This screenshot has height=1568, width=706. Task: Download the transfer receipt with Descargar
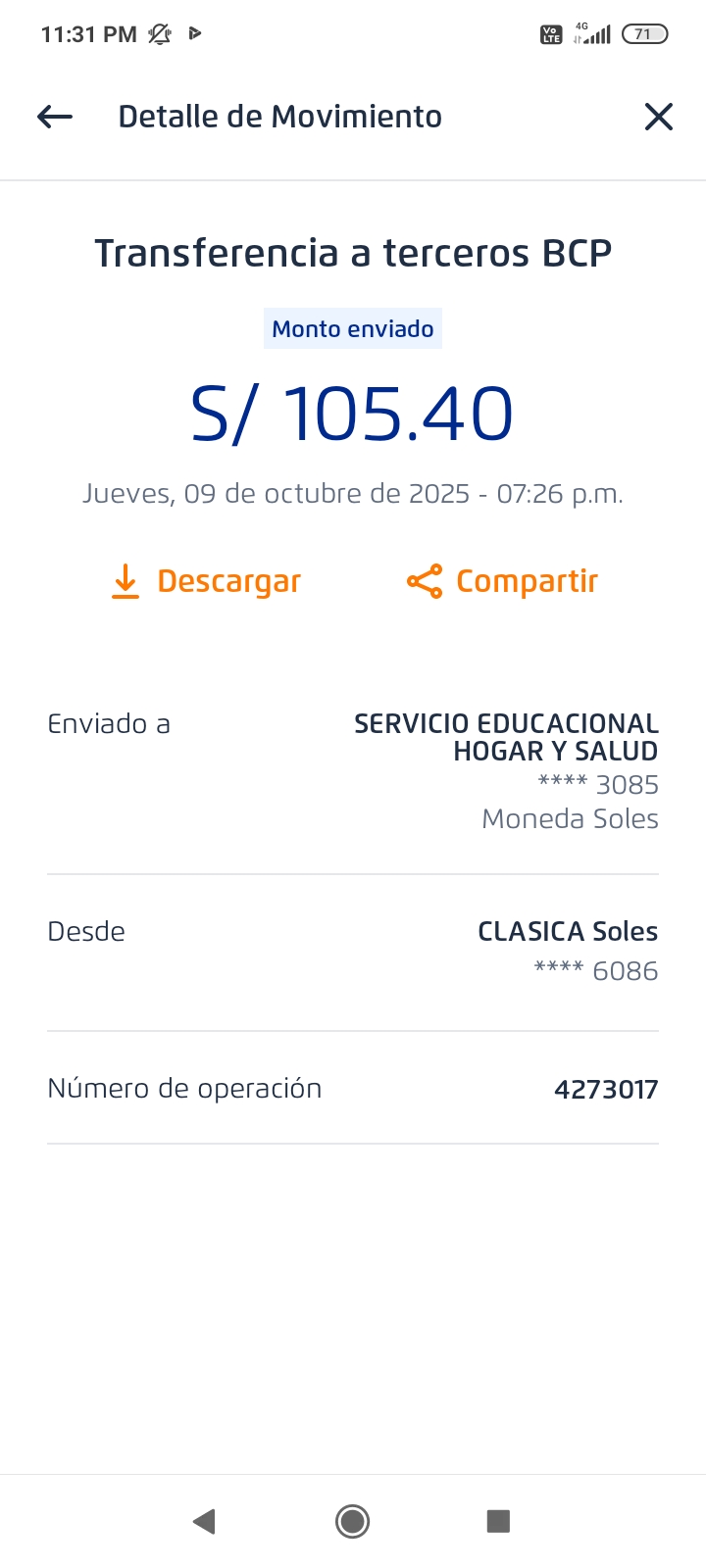pyautogui.click(x=206, y=581)
